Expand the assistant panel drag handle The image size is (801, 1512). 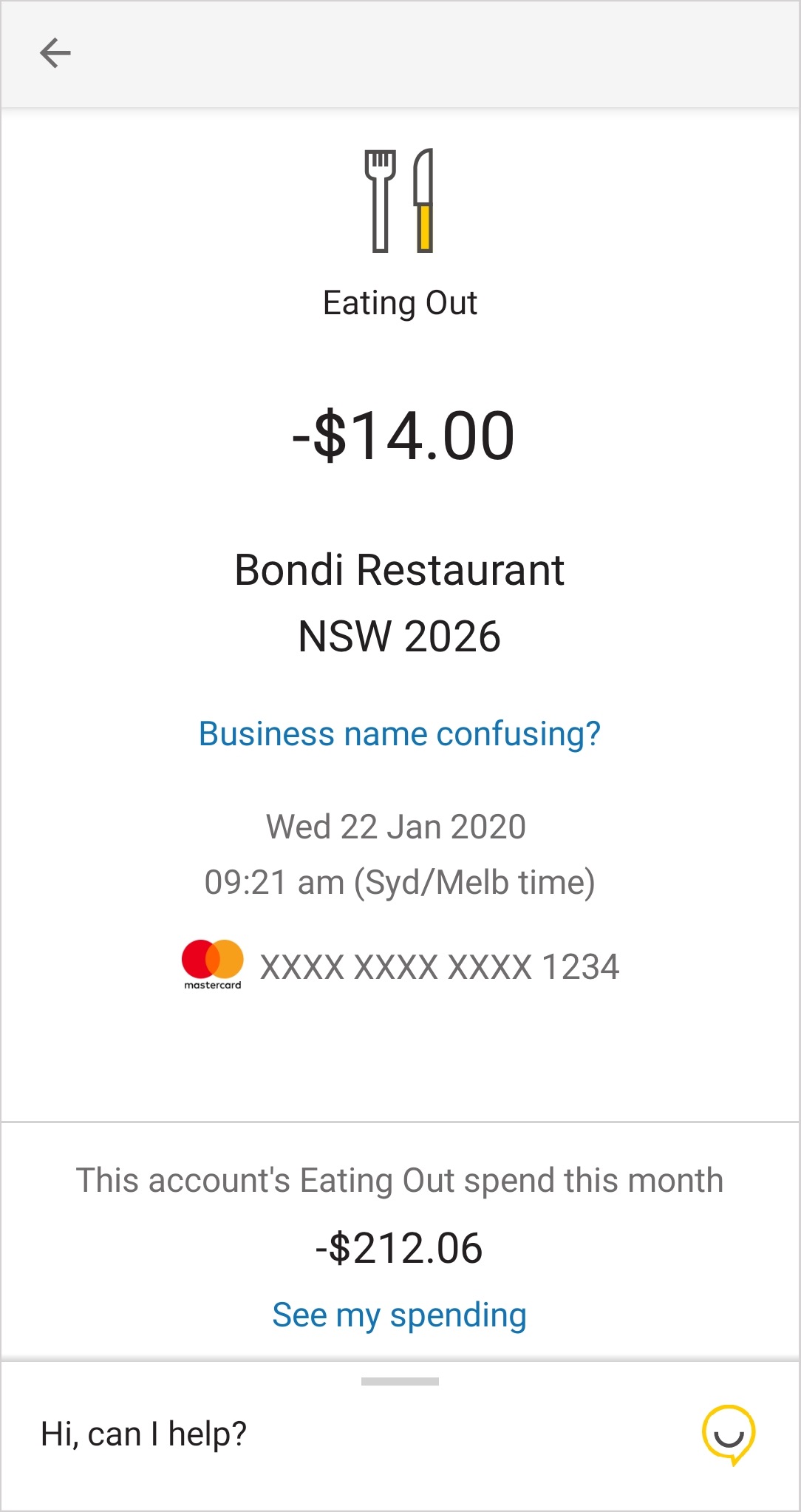400,1381
